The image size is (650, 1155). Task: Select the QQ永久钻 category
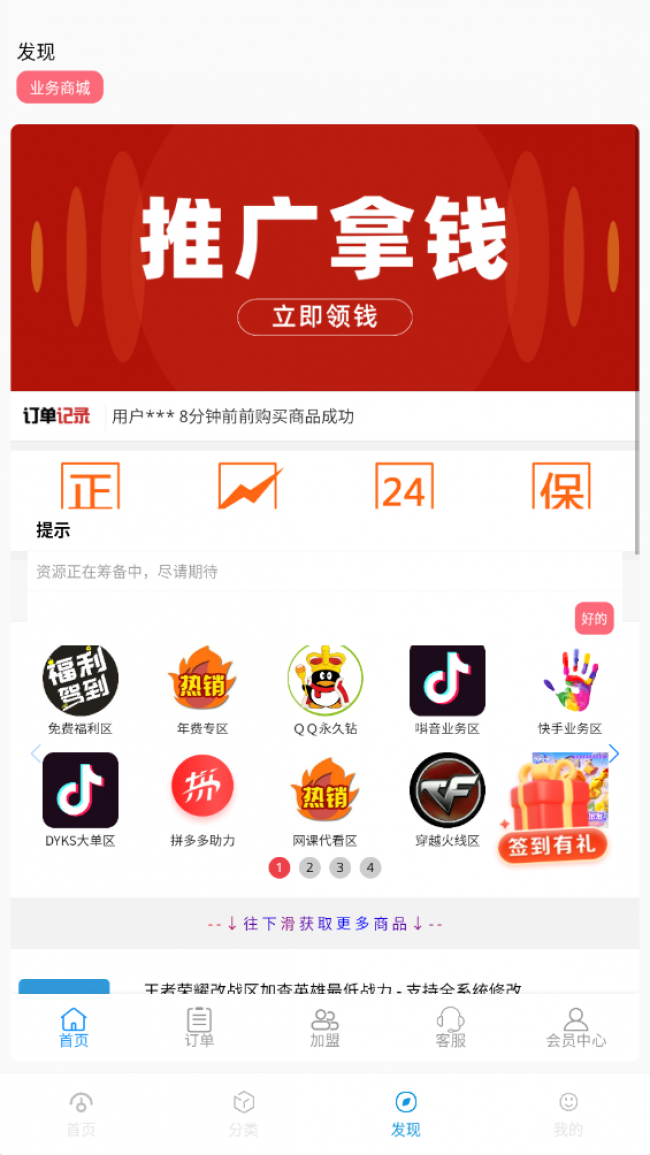(x=325, y=689)
